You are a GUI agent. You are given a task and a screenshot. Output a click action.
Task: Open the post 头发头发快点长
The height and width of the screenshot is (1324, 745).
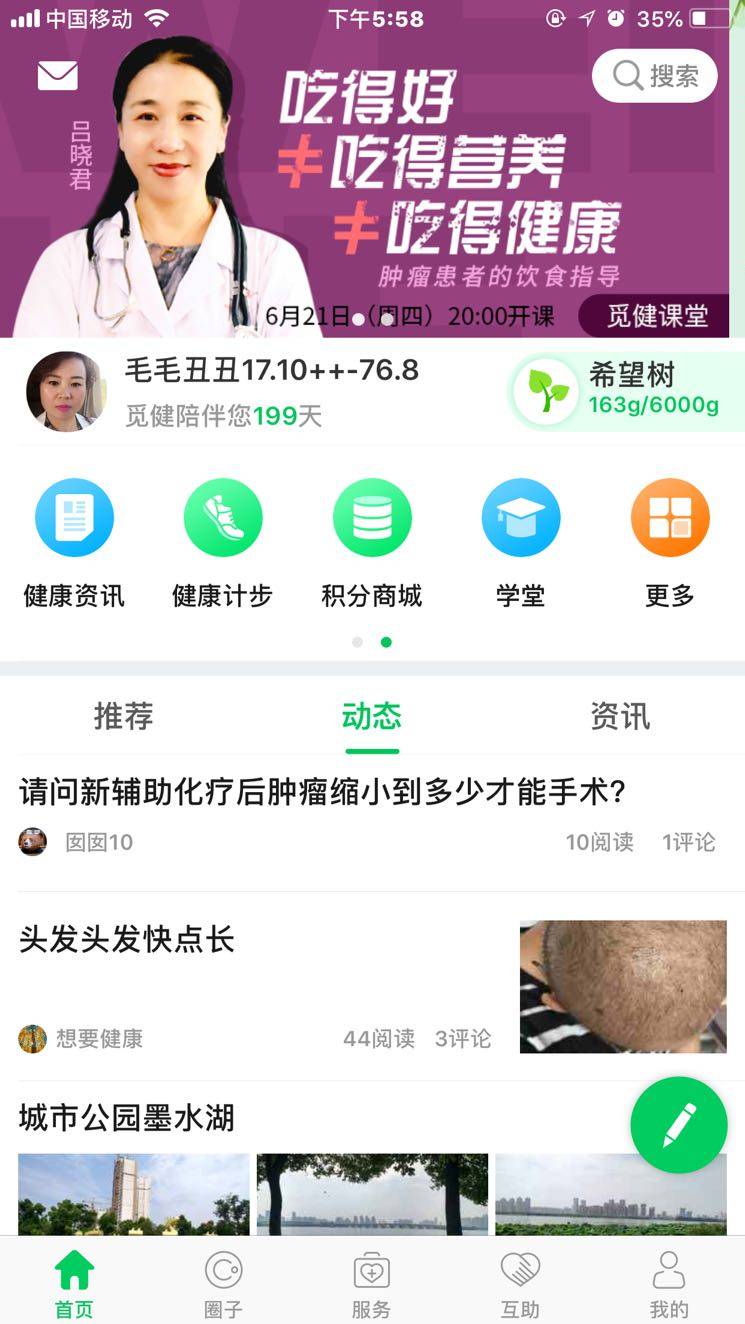click(x=127, y=940)
